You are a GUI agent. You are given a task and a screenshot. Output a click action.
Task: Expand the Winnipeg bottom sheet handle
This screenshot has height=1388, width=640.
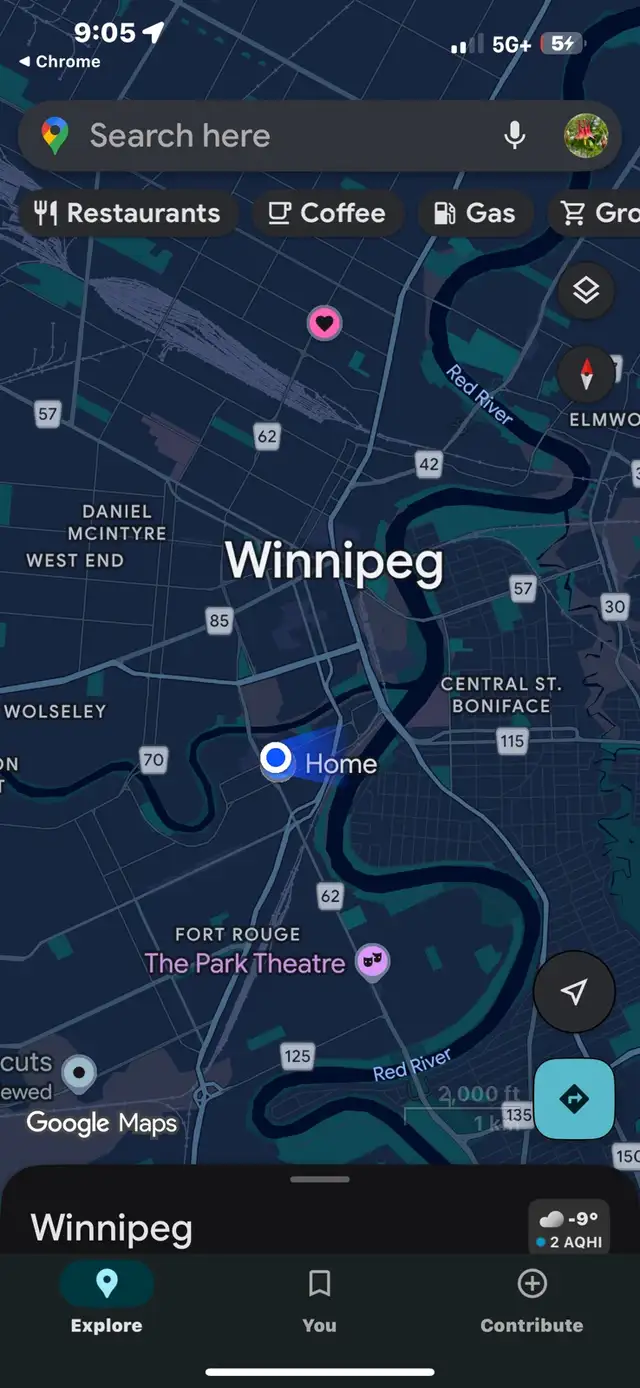pos(320,1179)
